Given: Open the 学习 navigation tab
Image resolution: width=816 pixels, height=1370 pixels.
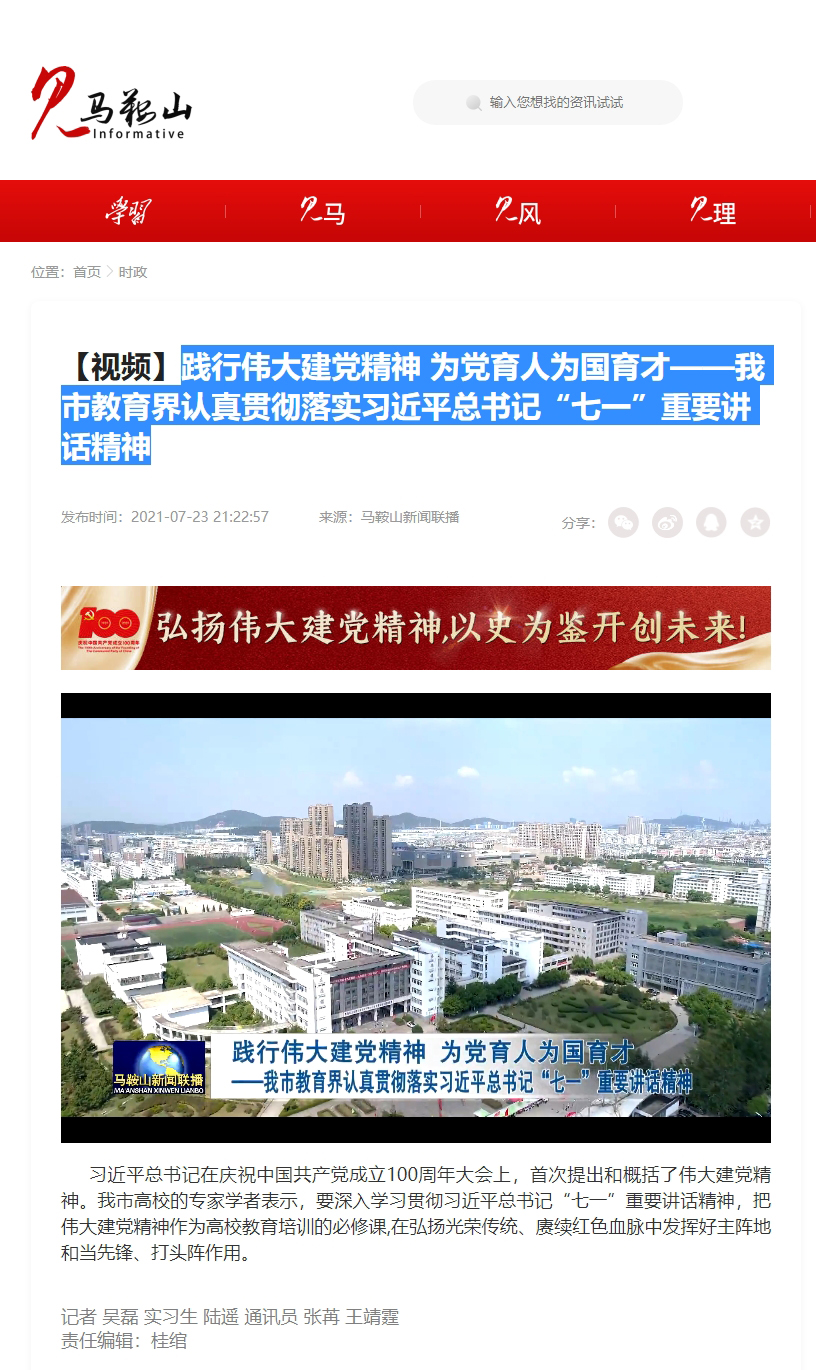Looking at the screenshot, I should click(x=129, y=211).
